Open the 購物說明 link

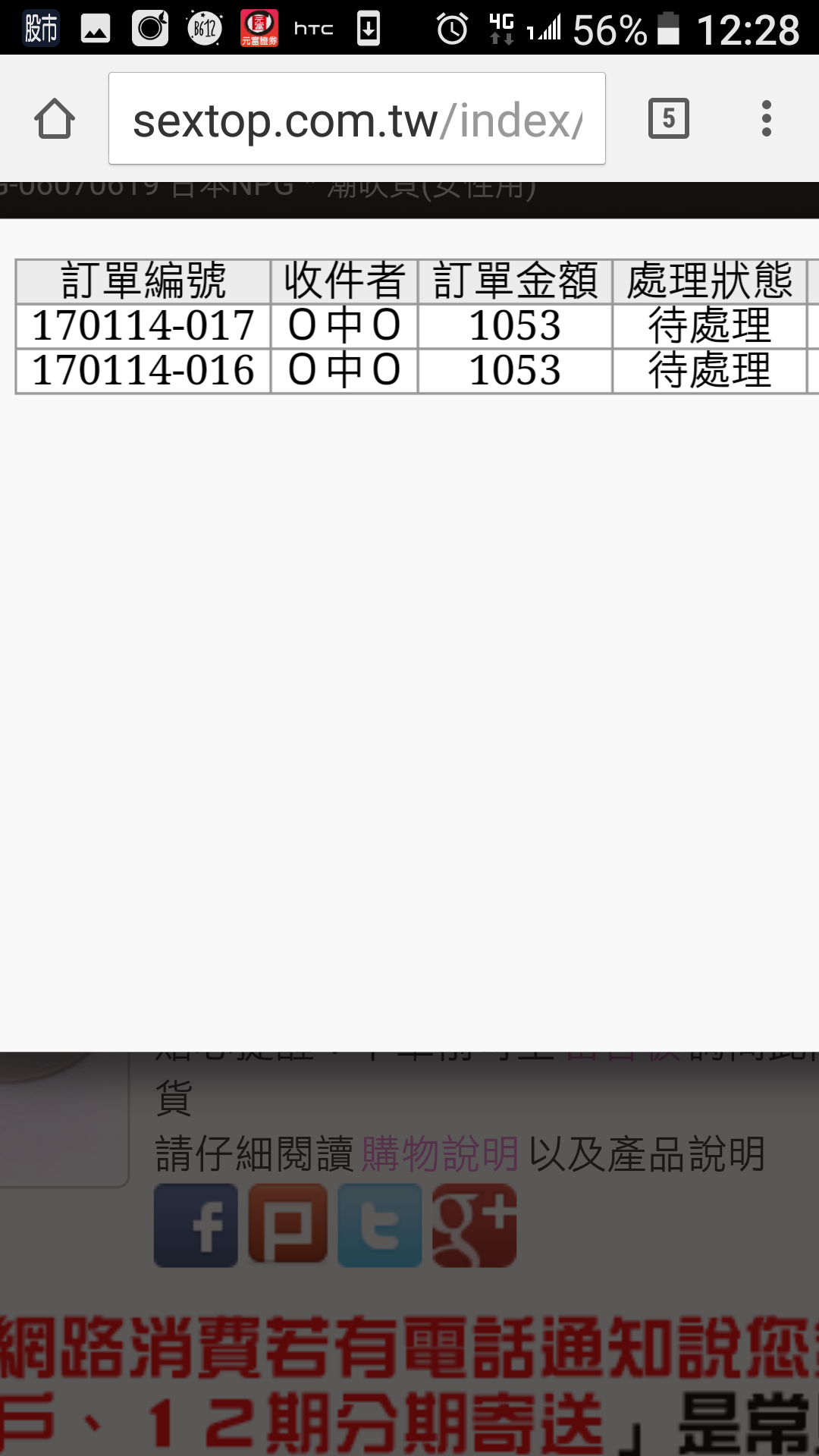click(440, 1154)
